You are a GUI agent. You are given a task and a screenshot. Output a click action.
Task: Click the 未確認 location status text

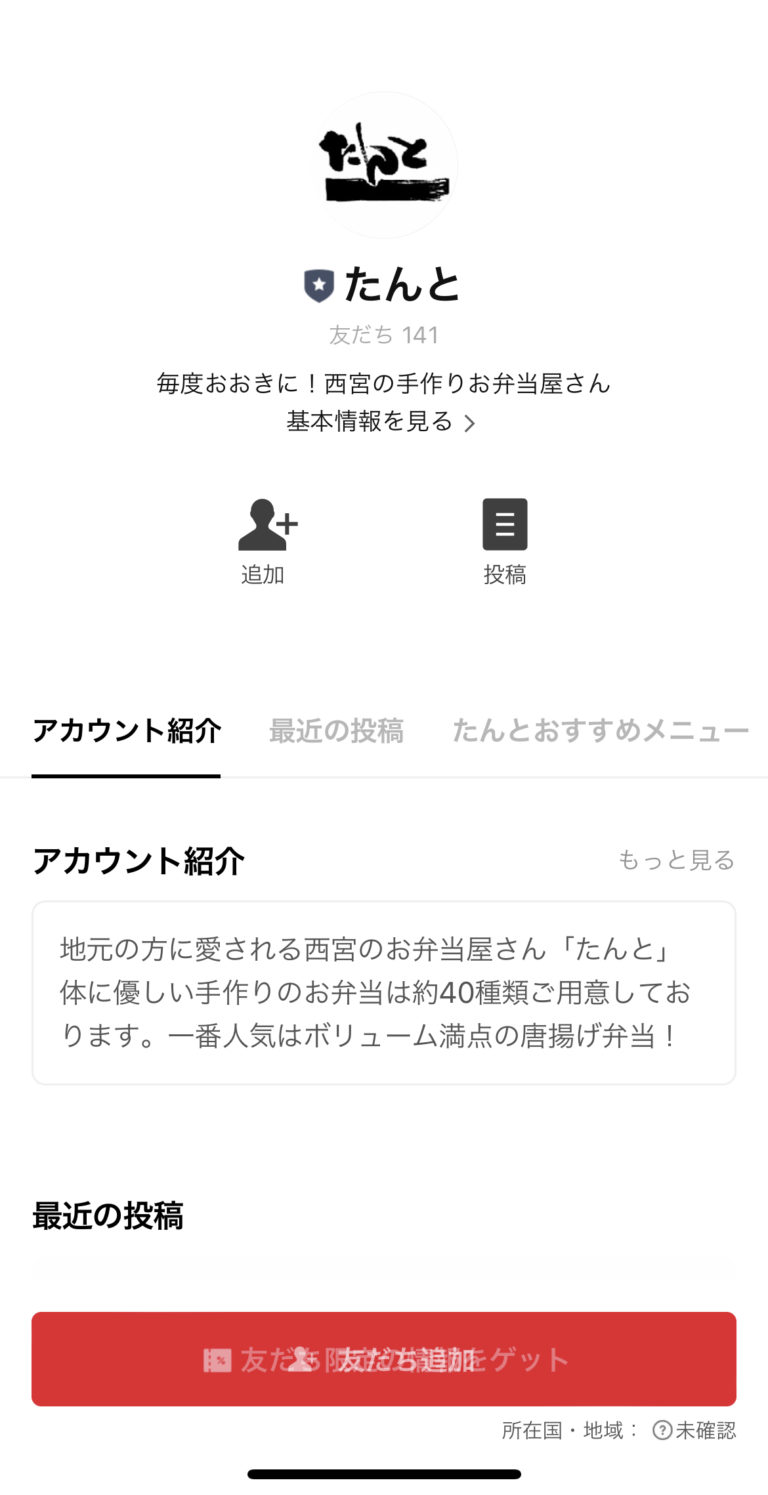tap(705, 1431)
